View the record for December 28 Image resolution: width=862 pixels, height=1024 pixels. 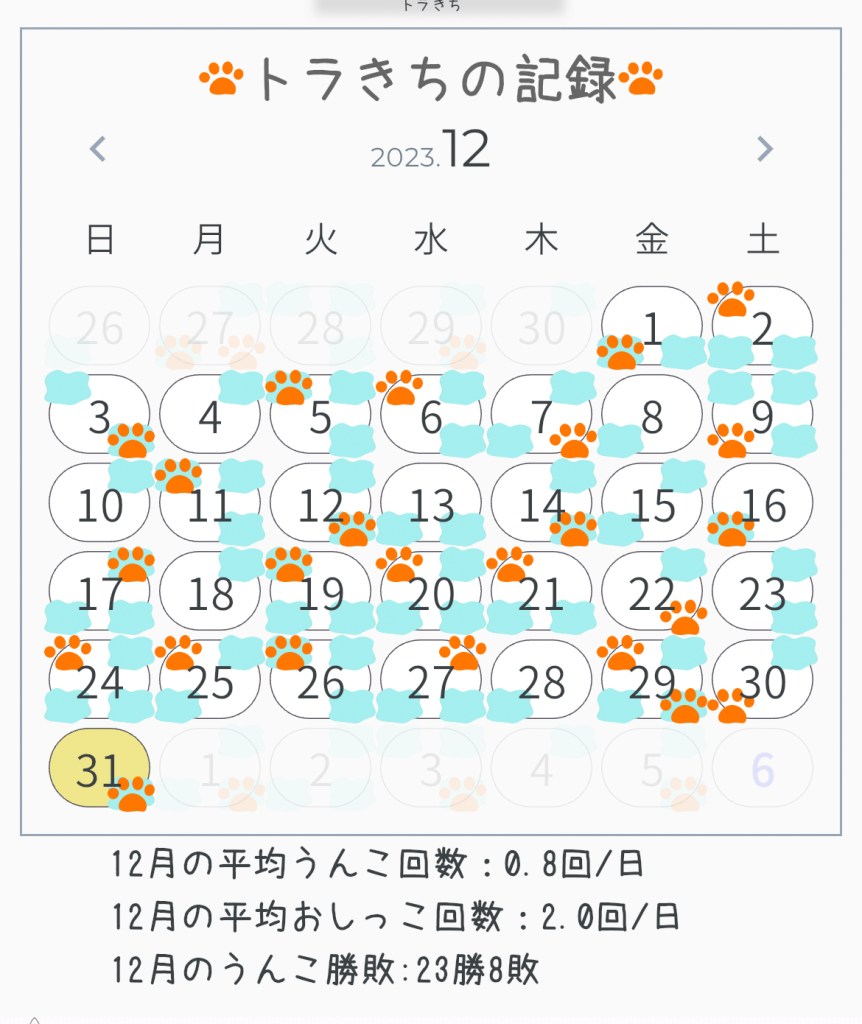click(541, 682)
